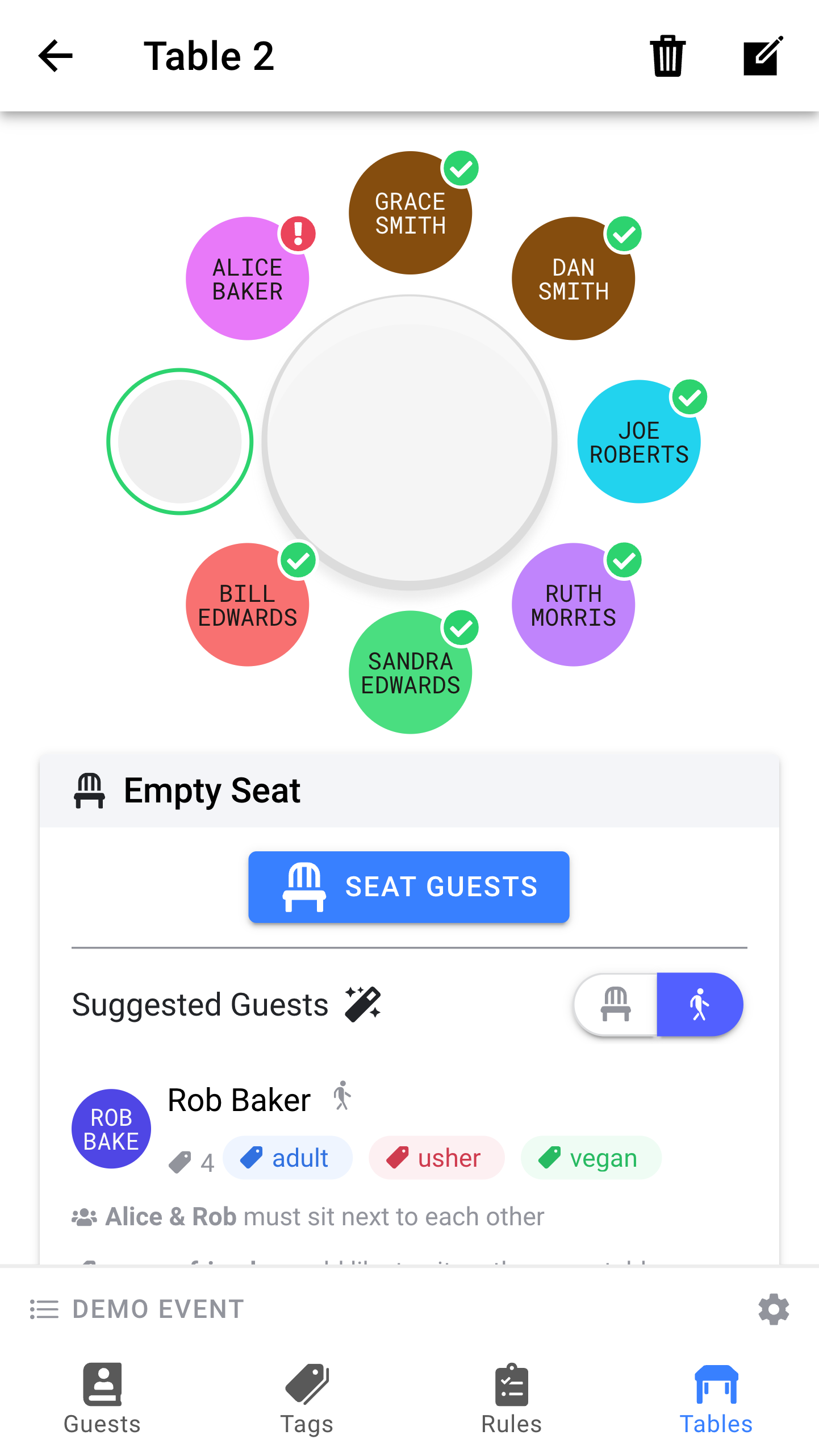Click the chair icon beside Empty Seat header
The image size is (819, 1456).
(90, 791)
